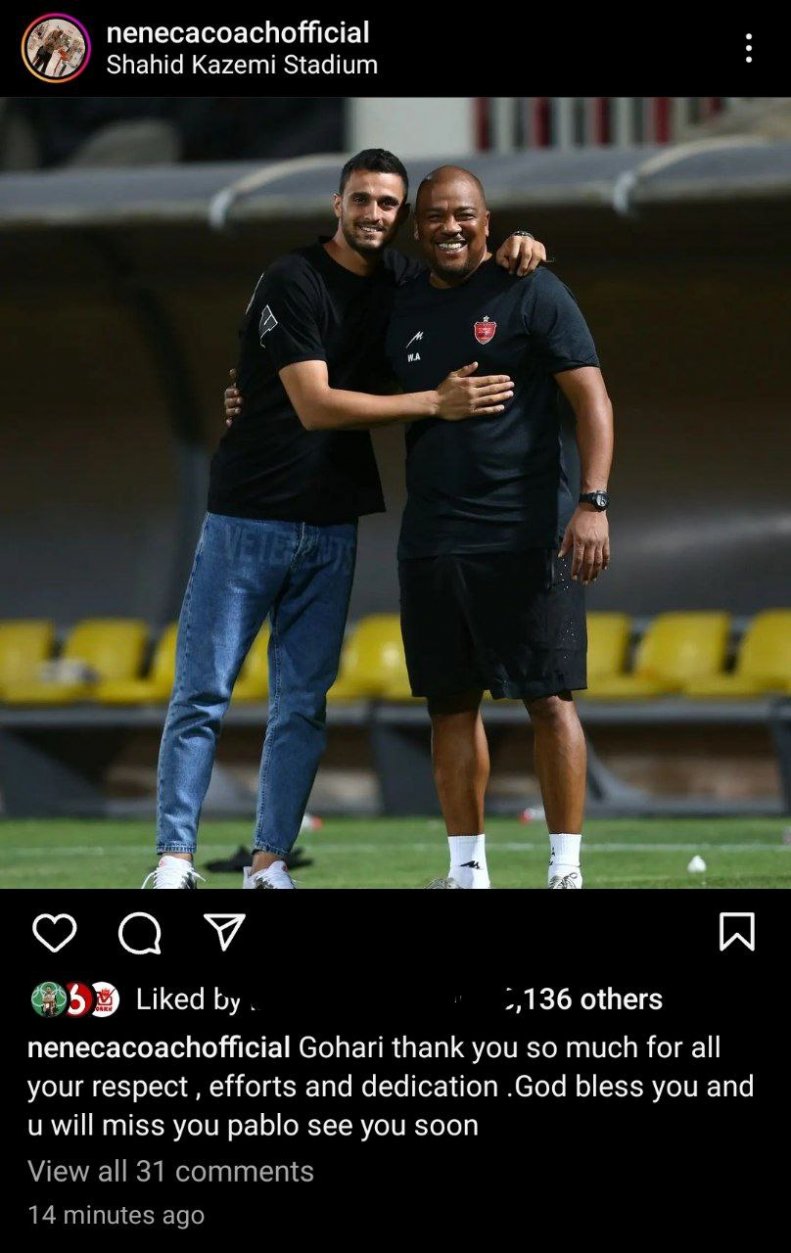The width and height of the screenshot is (791, 1253).
Task: Save the post with the bookmark icon
Action: tap(736, 932)
